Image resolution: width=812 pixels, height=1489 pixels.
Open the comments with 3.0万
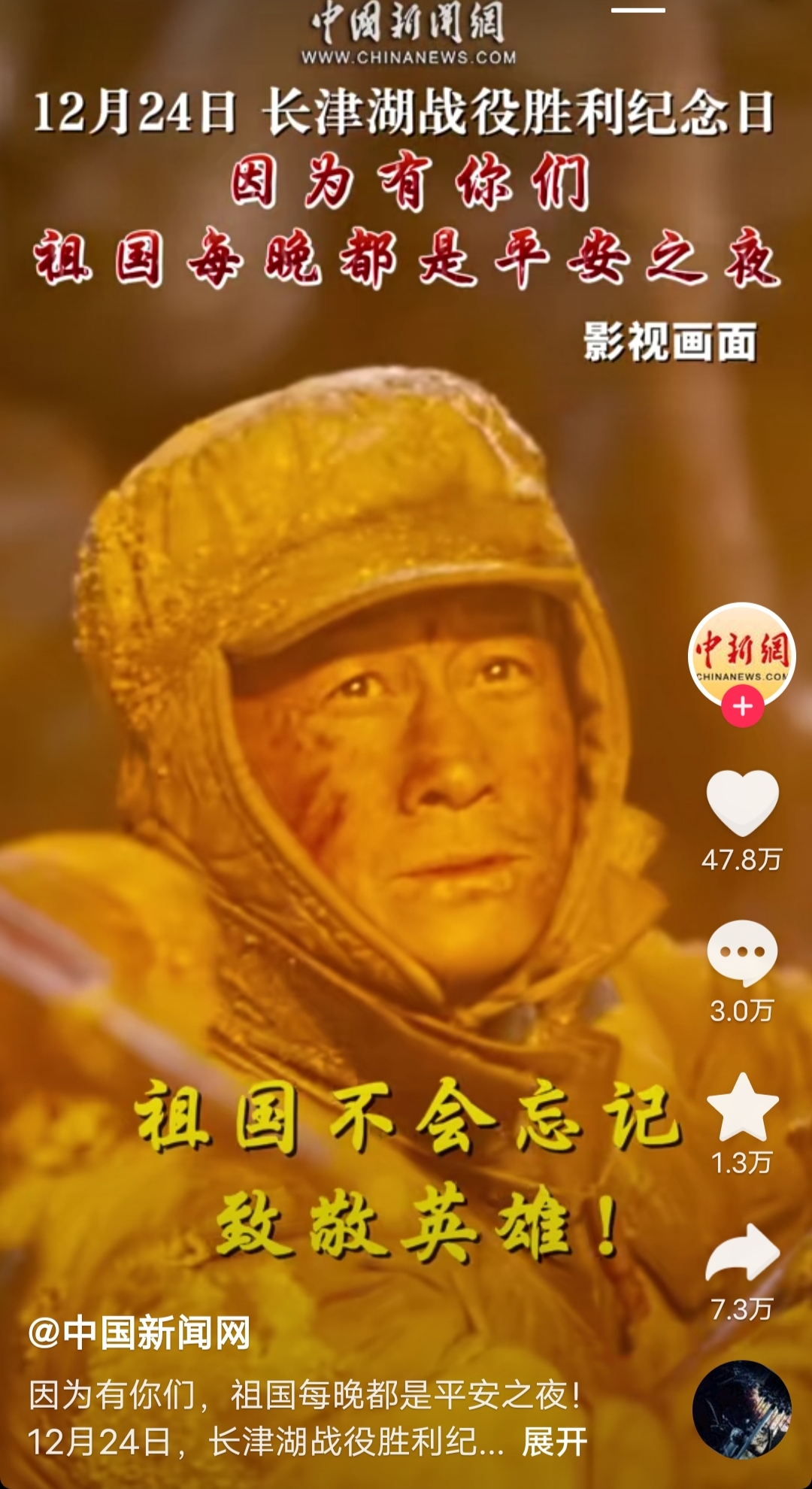tap(742, 952)
